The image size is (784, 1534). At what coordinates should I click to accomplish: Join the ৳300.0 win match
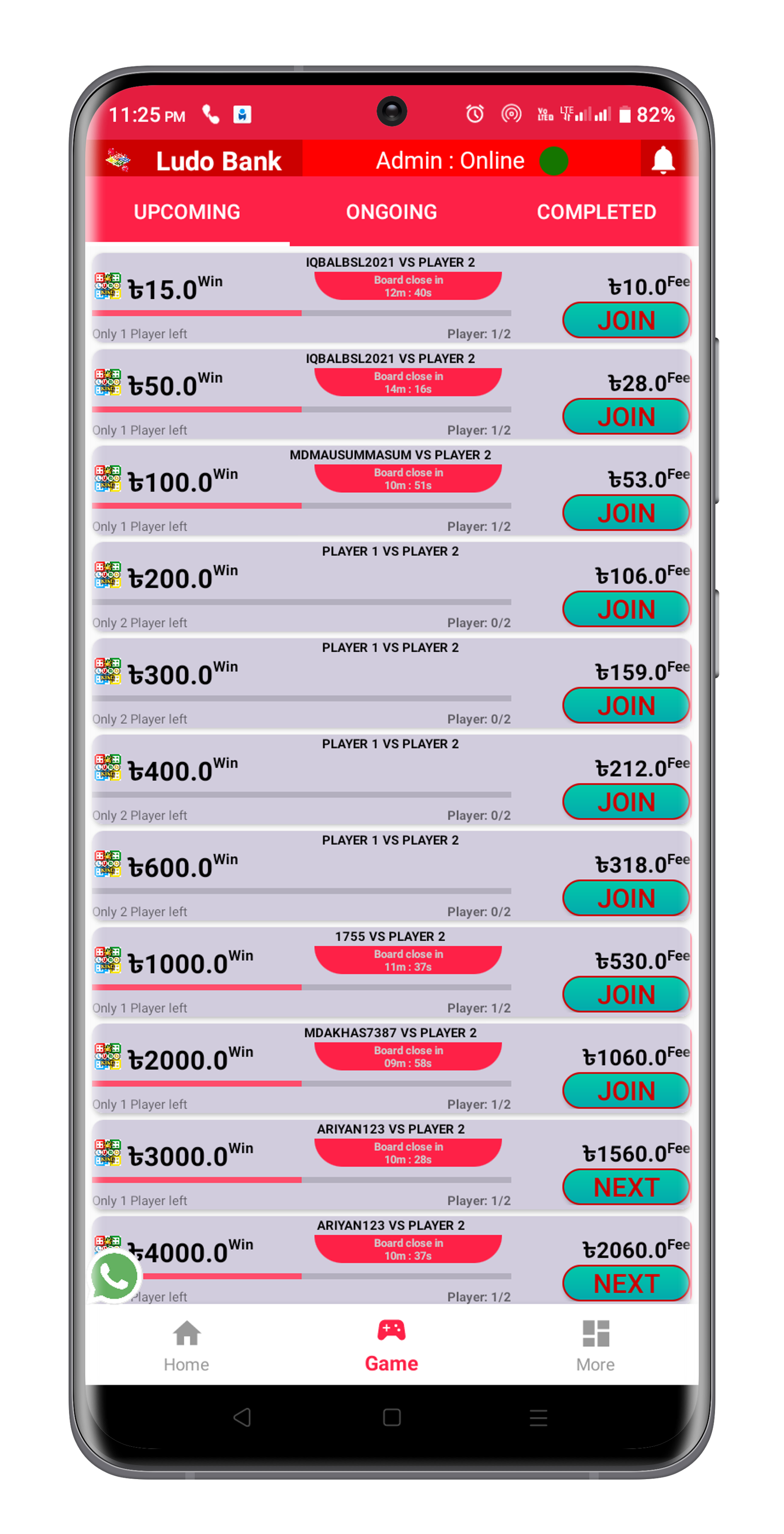(626, 706)
